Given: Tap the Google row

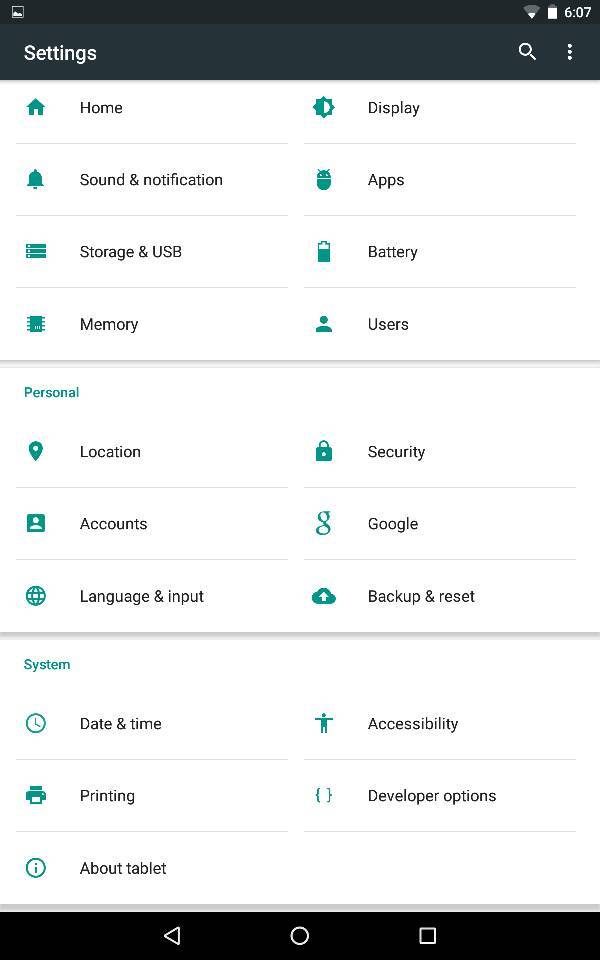Looking at the screenshot, I should click(440, 524).
